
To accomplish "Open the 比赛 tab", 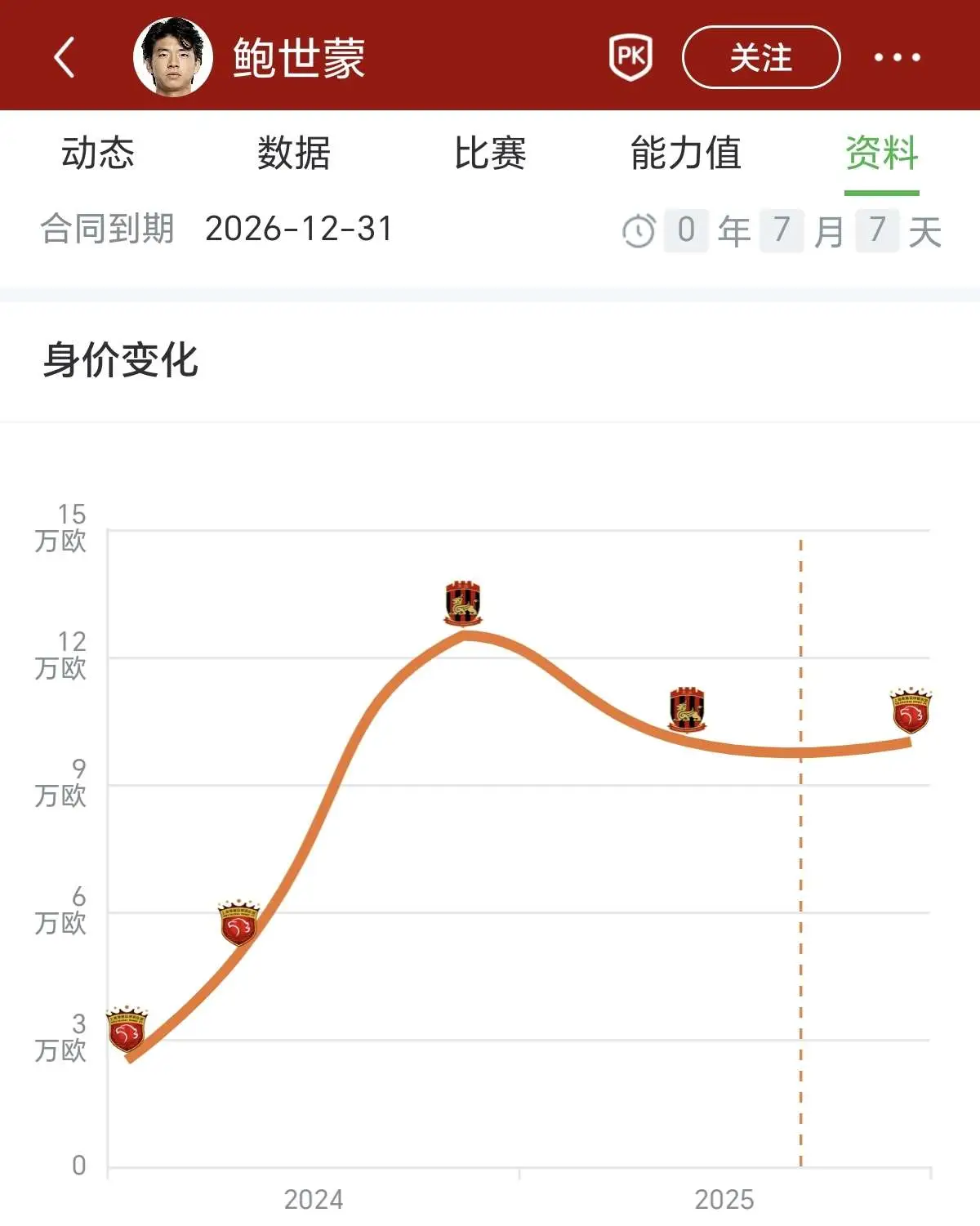I will point(490,154).
